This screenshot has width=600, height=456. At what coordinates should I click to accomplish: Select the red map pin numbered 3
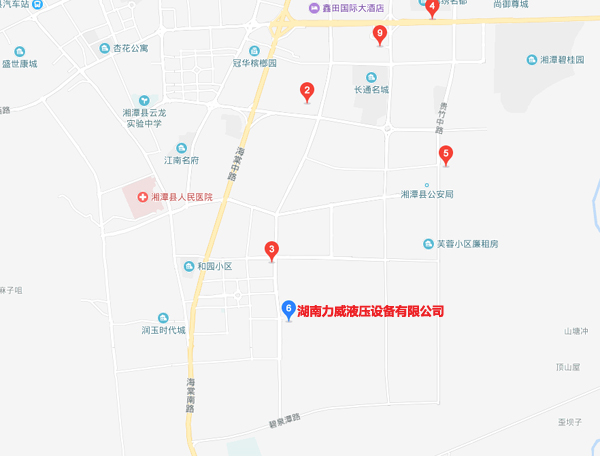tap(271, 249)
